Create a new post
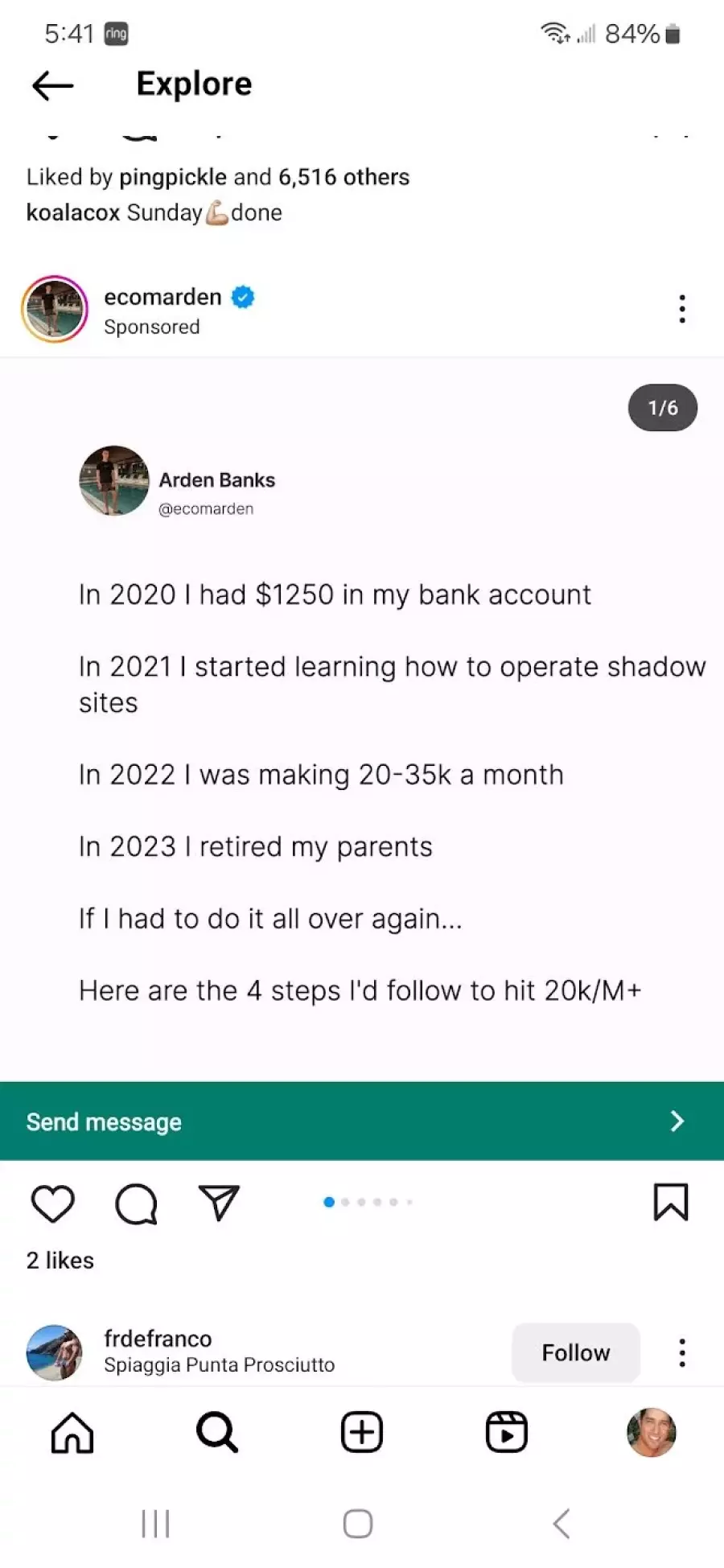Image resolution: width=724 pixels, height=1568 pixels. [362, 1432]
